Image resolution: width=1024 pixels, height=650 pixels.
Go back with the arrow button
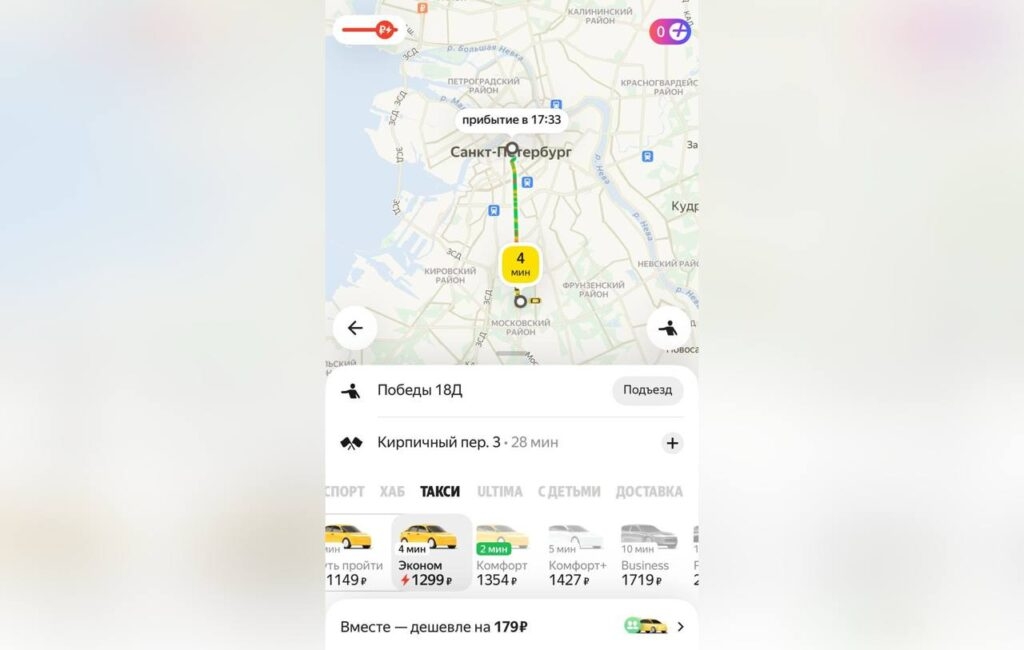(355, 328)
